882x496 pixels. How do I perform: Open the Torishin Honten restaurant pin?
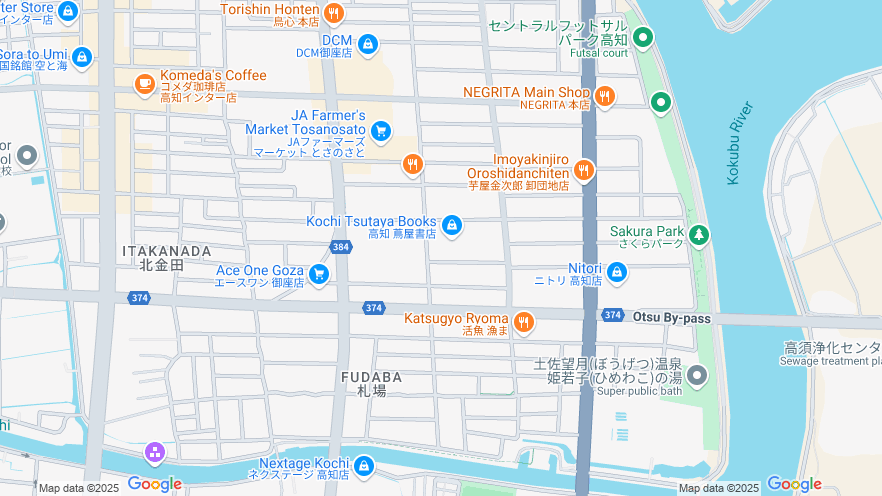click(x=334, y=14)
